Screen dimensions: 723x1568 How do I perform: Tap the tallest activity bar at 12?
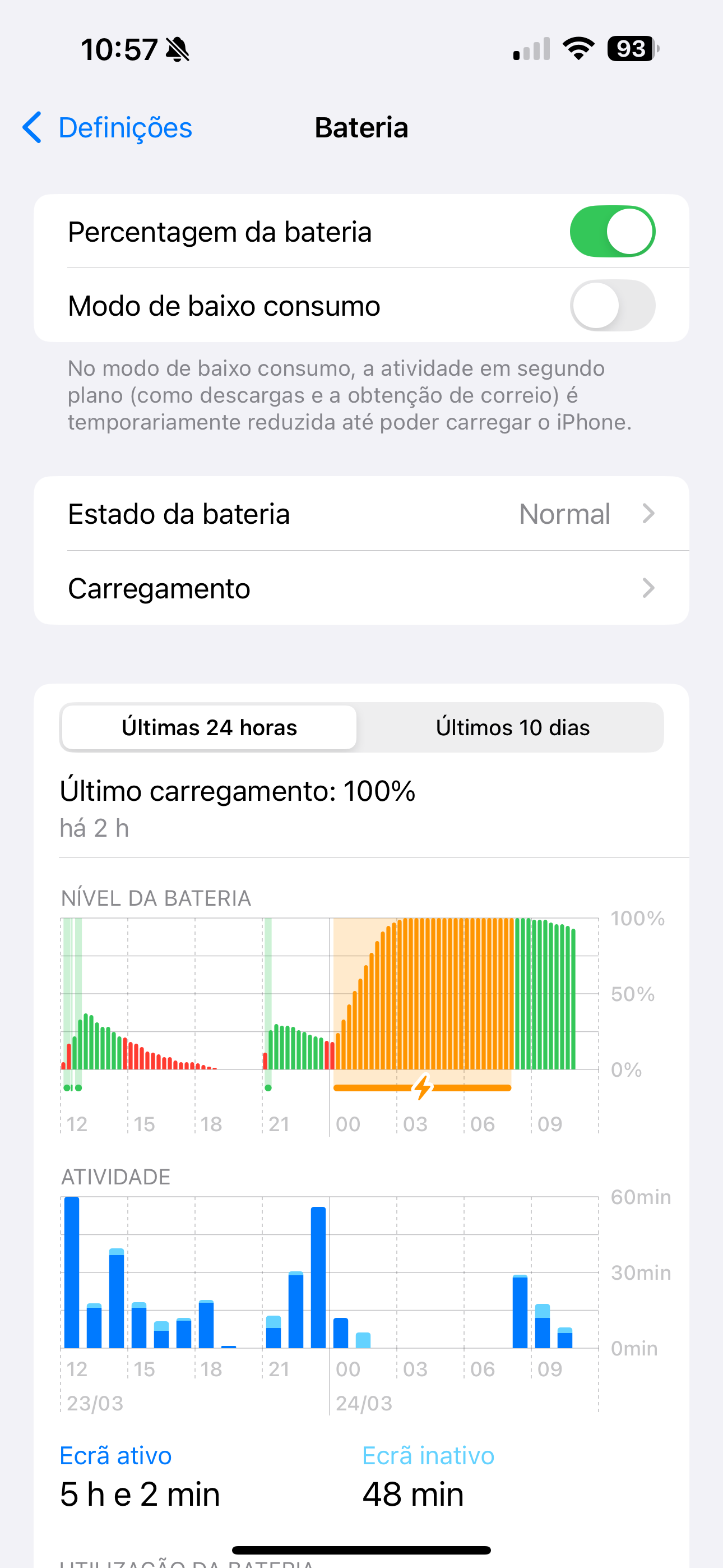point(72,1272)
